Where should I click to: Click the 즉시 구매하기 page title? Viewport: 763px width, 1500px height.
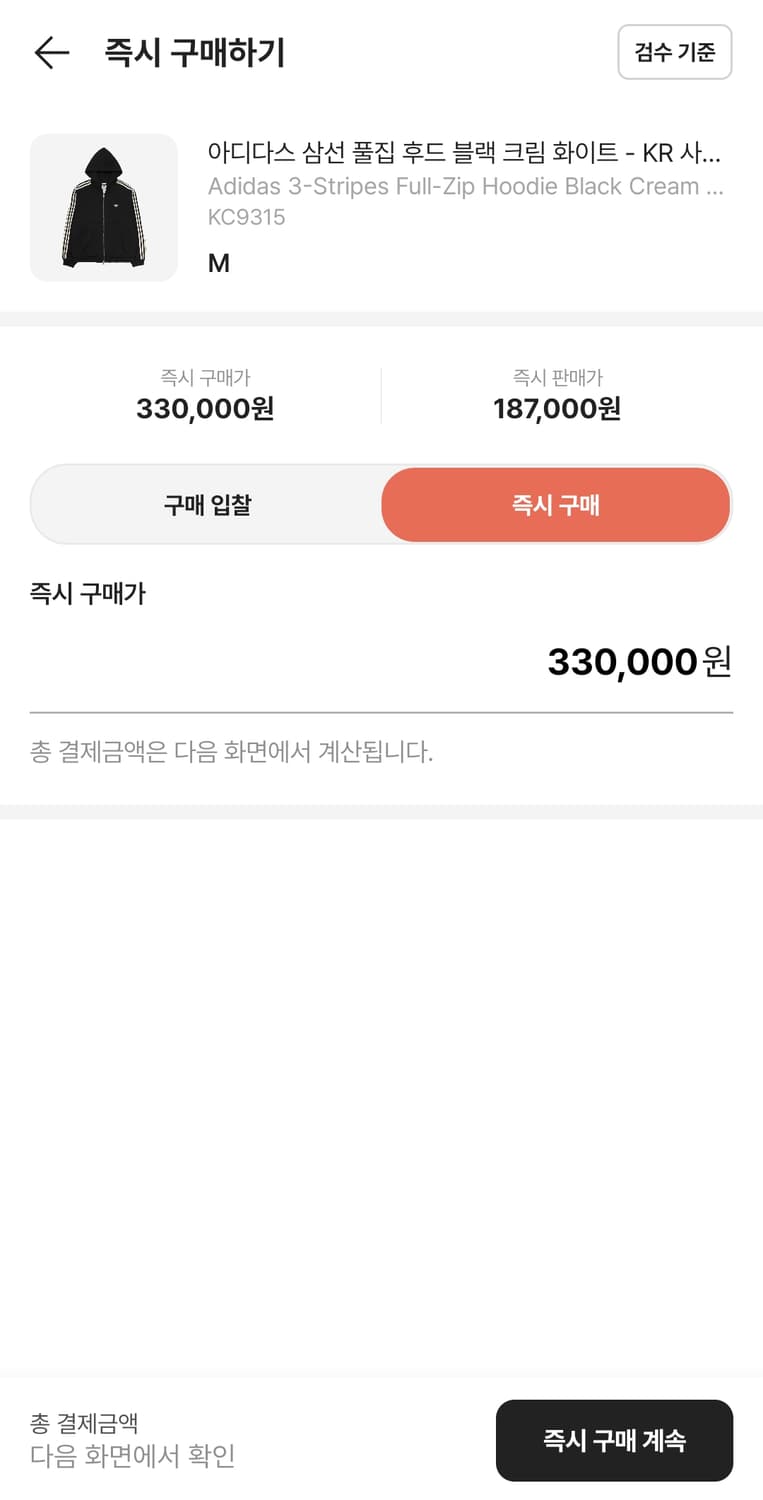click(x=196, y=53)
